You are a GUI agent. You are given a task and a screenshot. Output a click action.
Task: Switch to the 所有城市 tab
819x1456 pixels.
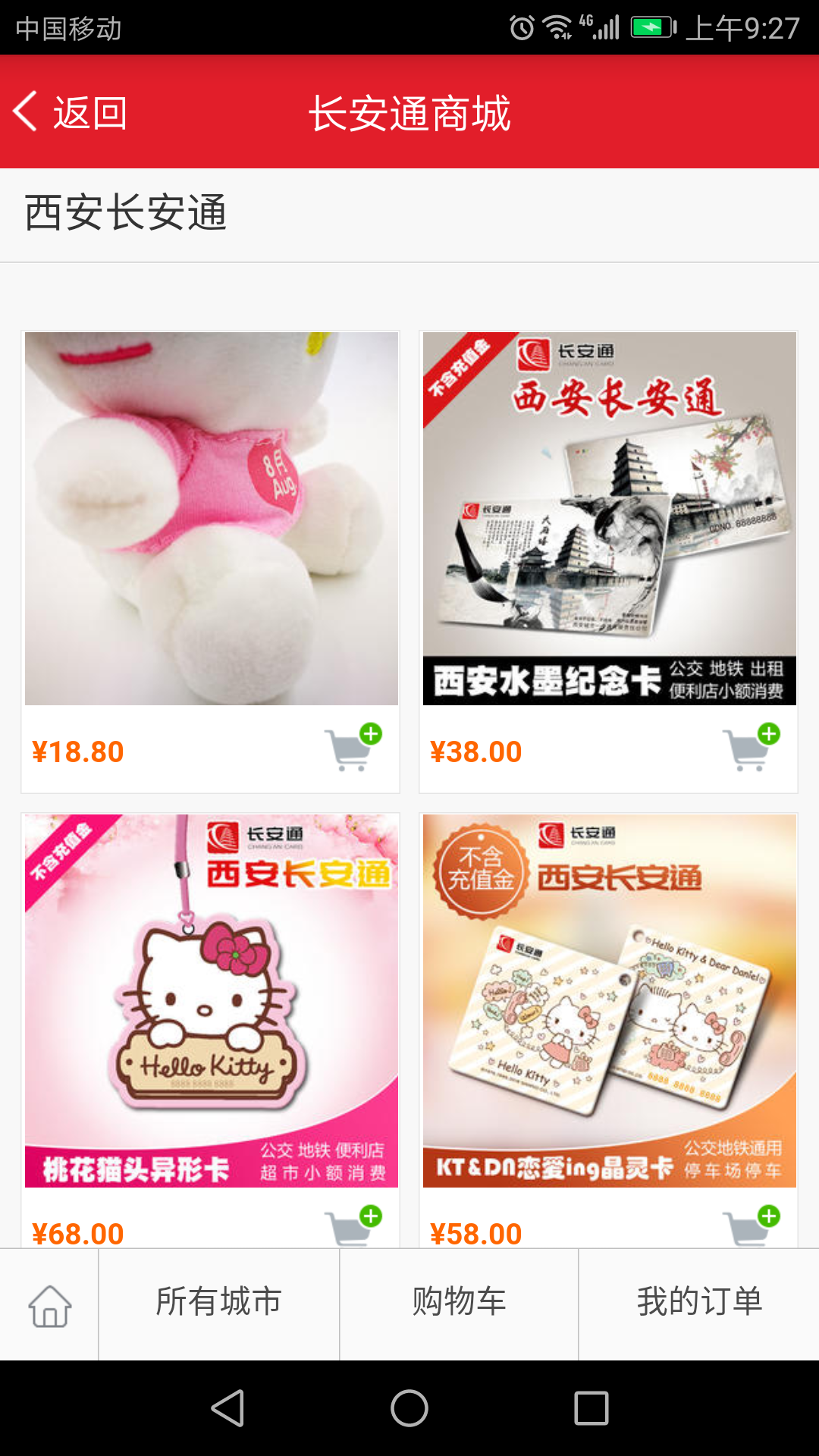[218, 1303]
